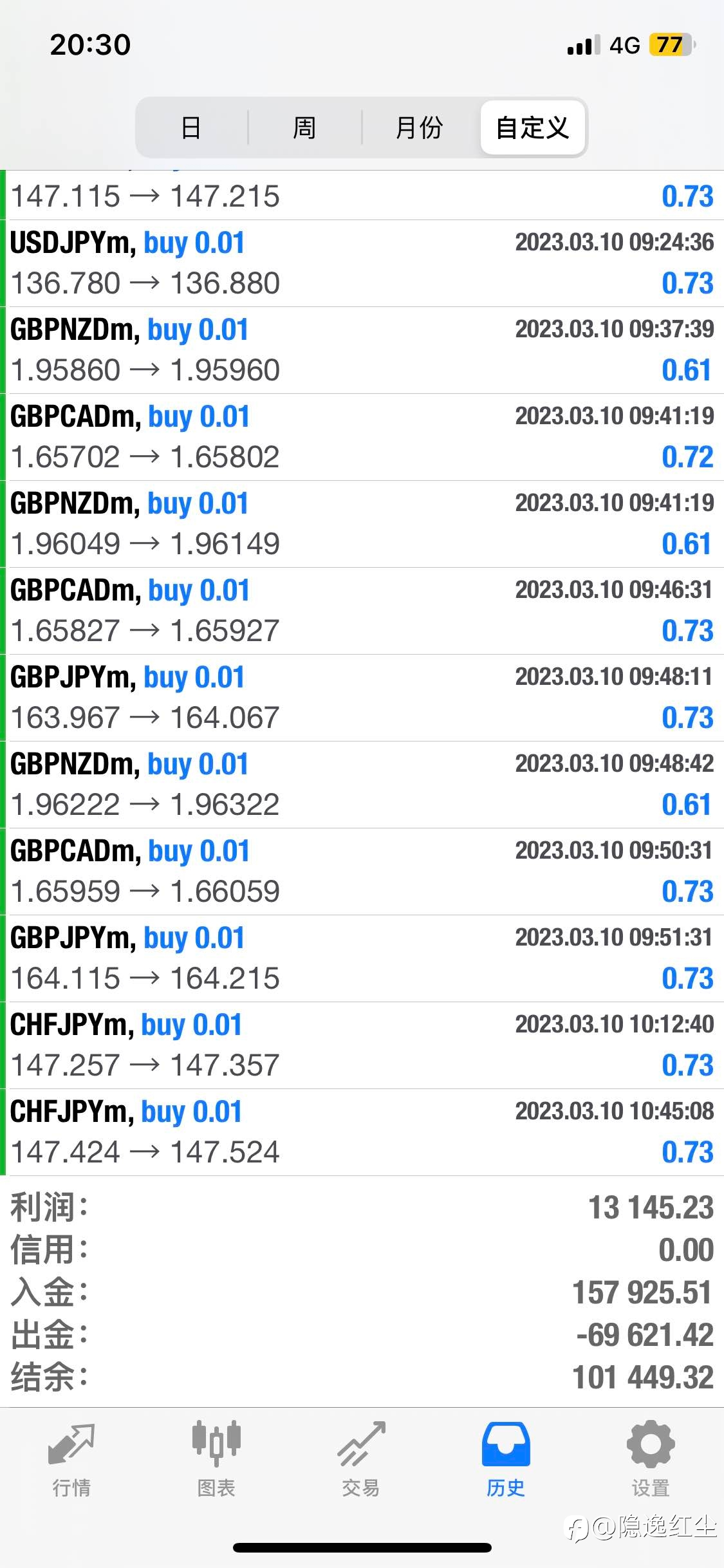Go to the 图表 chart tab
This screenshot has height=1568, width=724.
point(216,1460)
